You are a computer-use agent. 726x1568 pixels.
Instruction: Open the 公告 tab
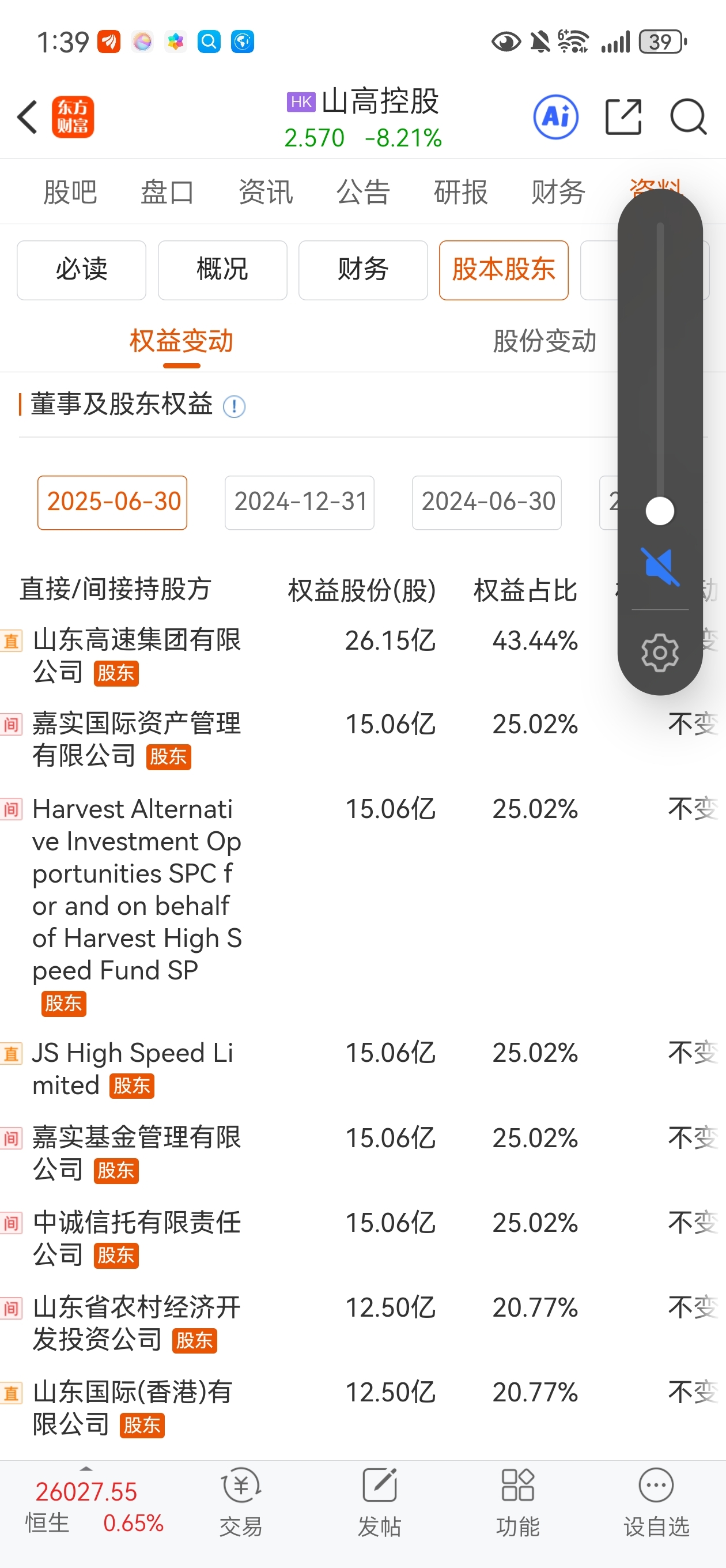click(x=362, y=193)
